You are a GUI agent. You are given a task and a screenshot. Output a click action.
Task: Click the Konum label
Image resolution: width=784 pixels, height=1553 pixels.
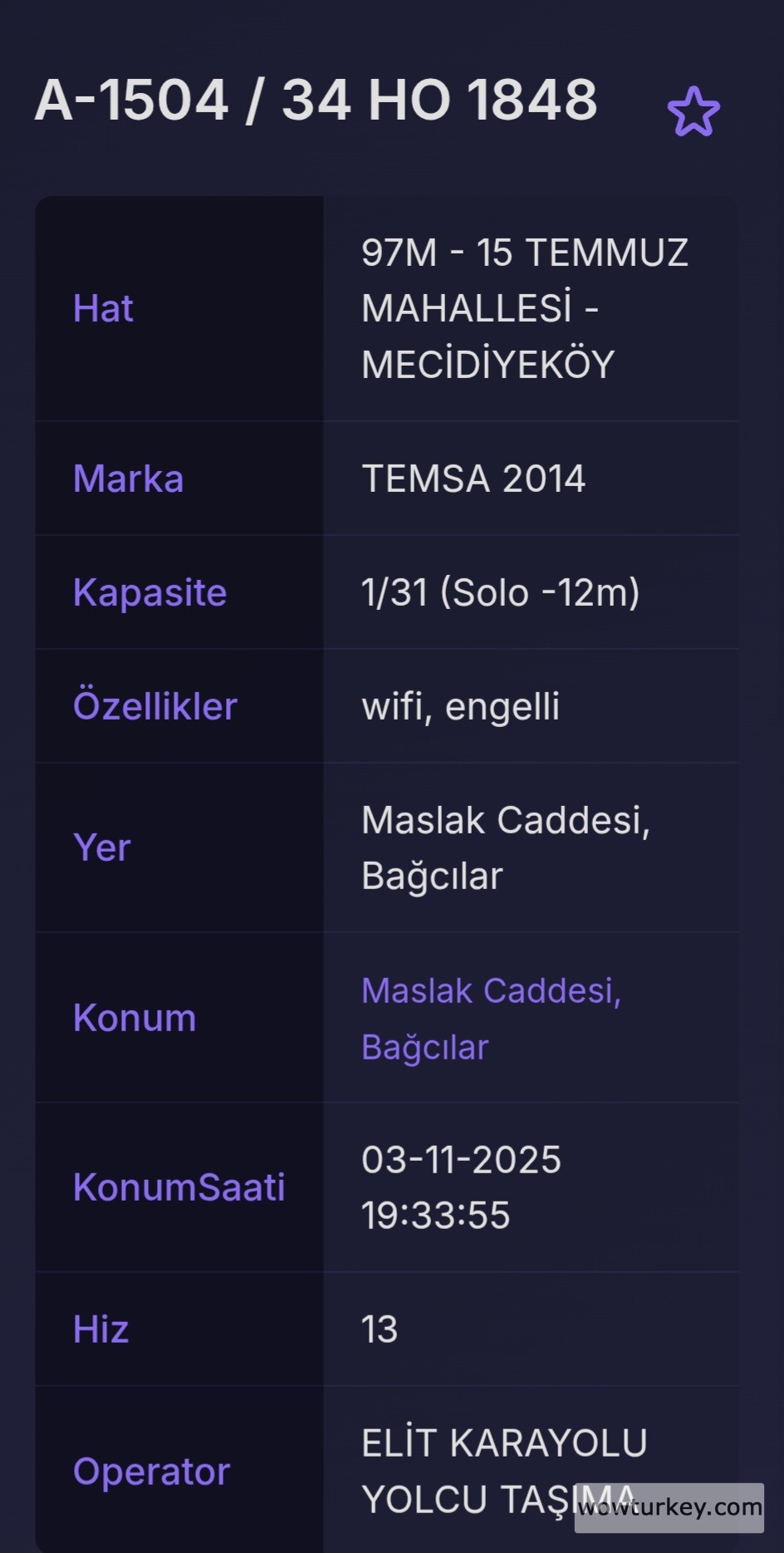[x=134, y=1017]
